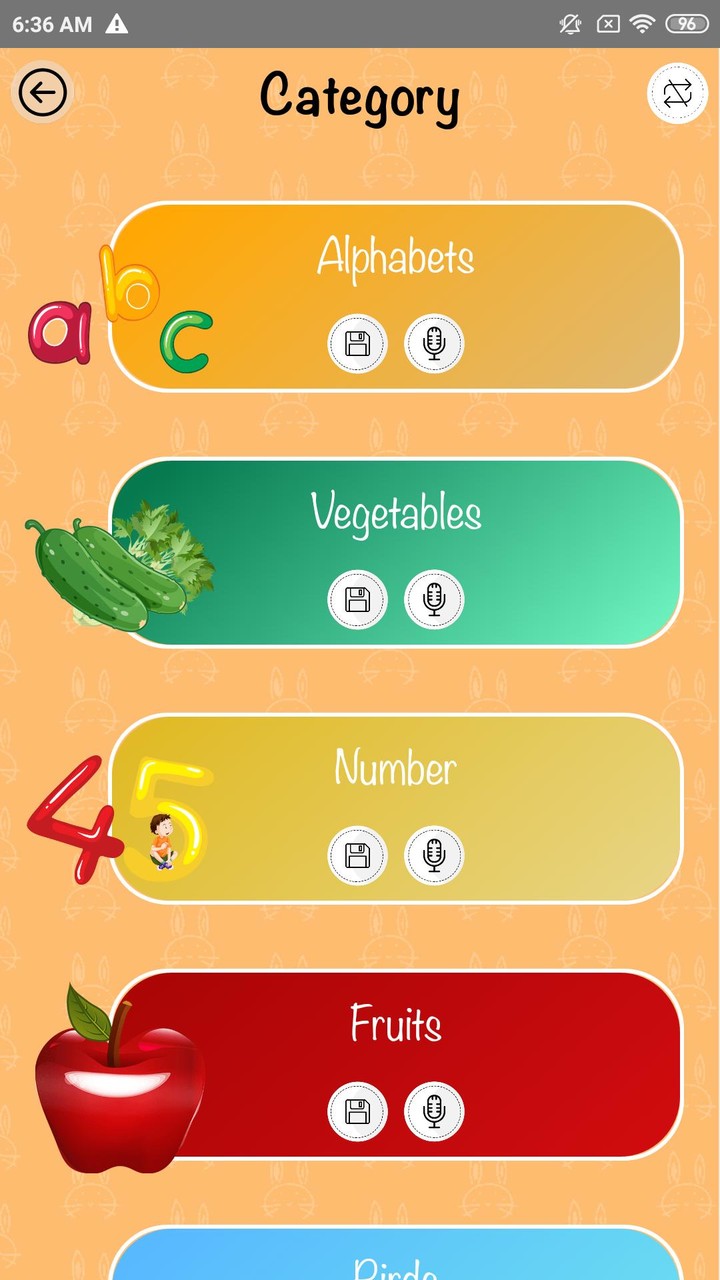Open the Number category
Image resolution: width=720 pixels, height=1280 pixels.
[x=395, y=770]
